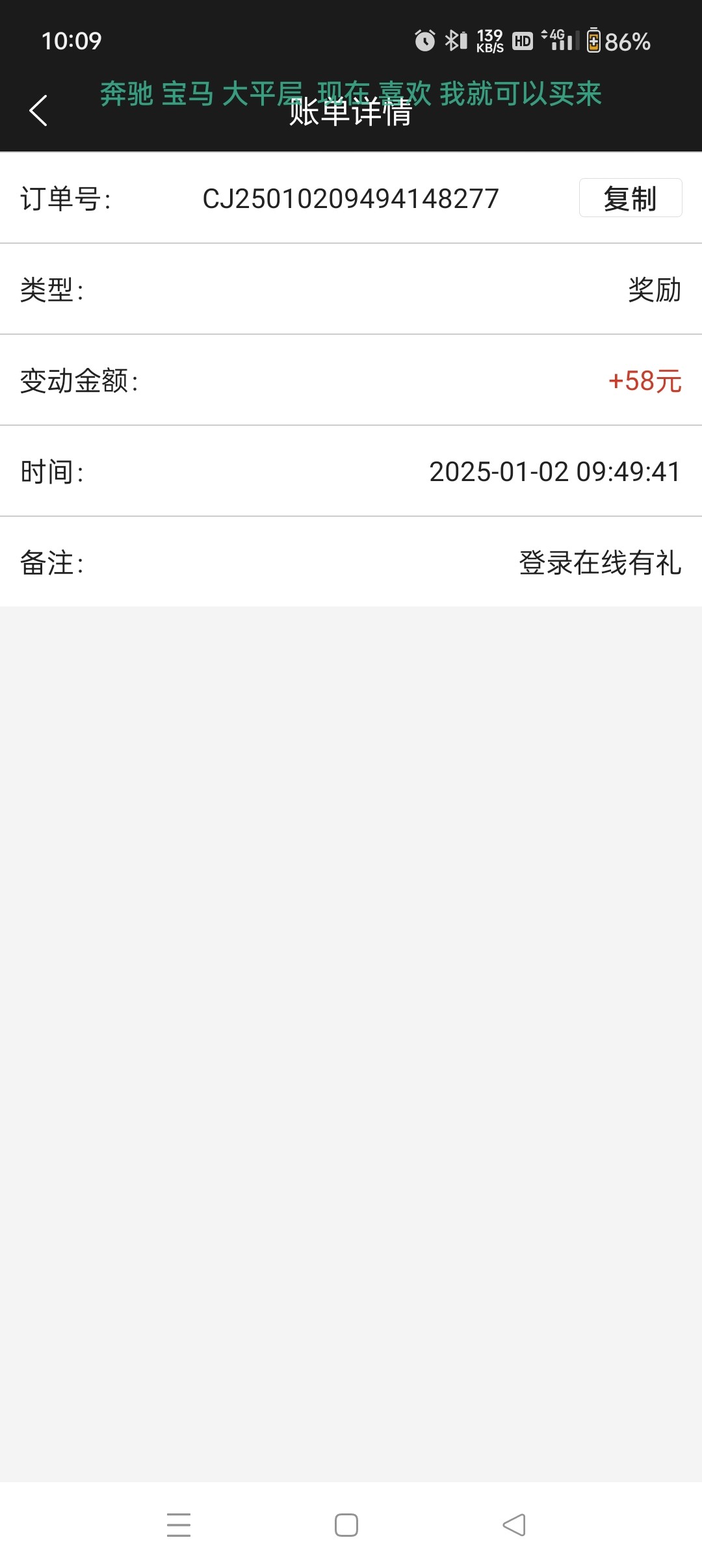
Task: Tap the system home button
Action: click(x=346, y=1524)
